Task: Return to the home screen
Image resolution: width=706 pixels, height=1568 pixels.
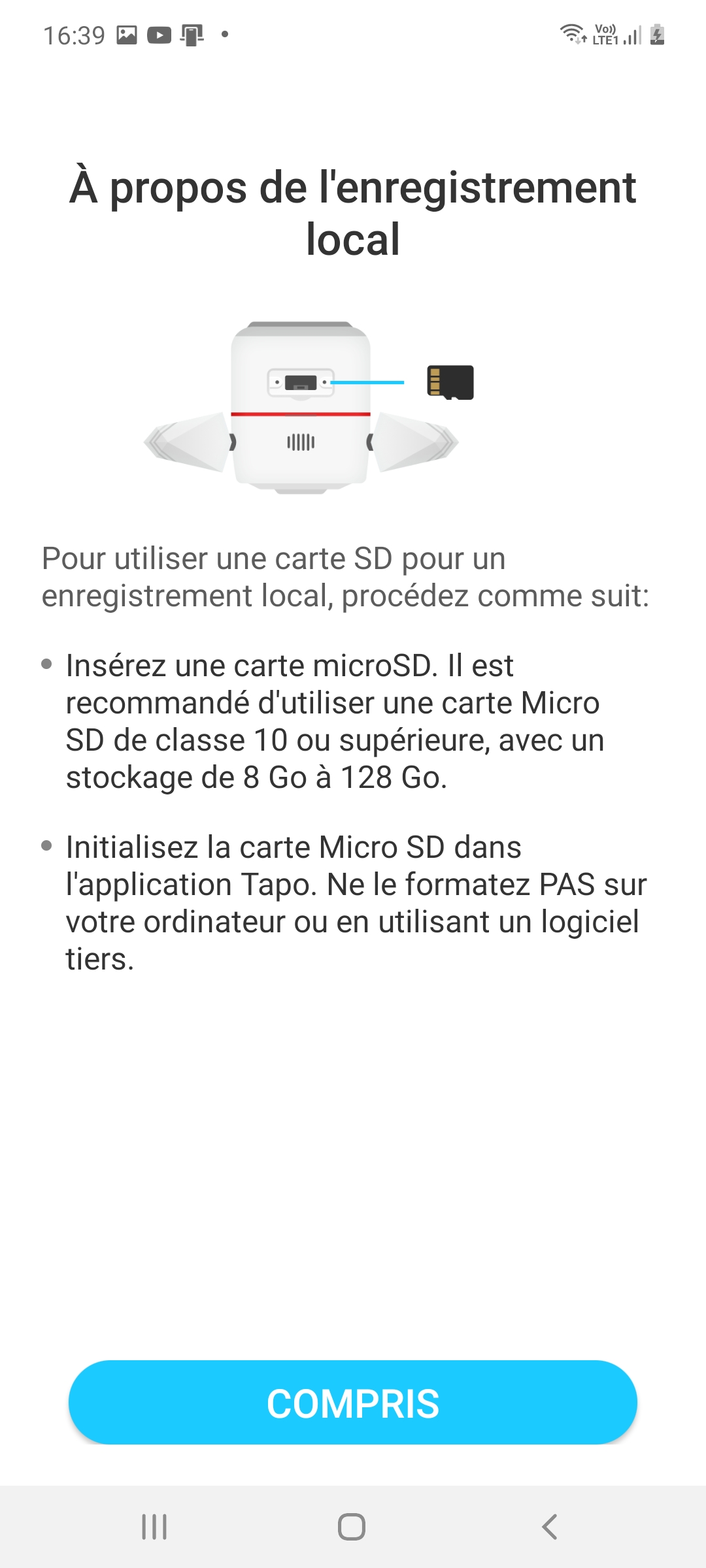Action: (352, 1527)
